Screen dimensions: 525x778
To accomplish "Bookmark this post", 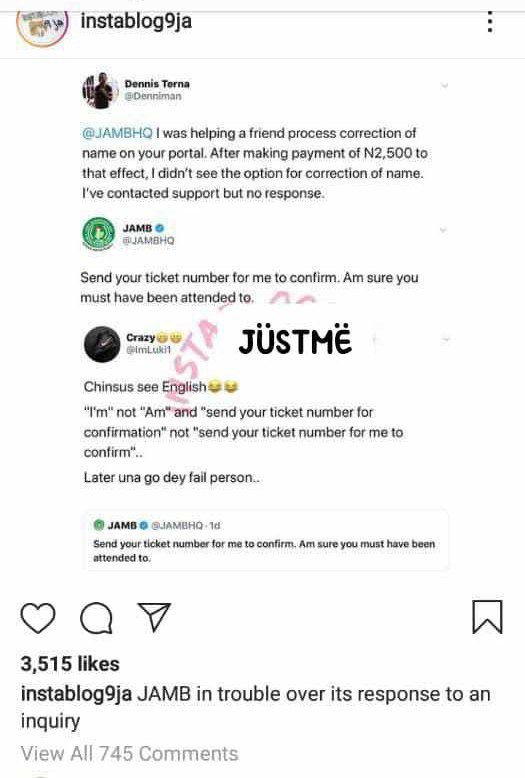I will 487,617.
